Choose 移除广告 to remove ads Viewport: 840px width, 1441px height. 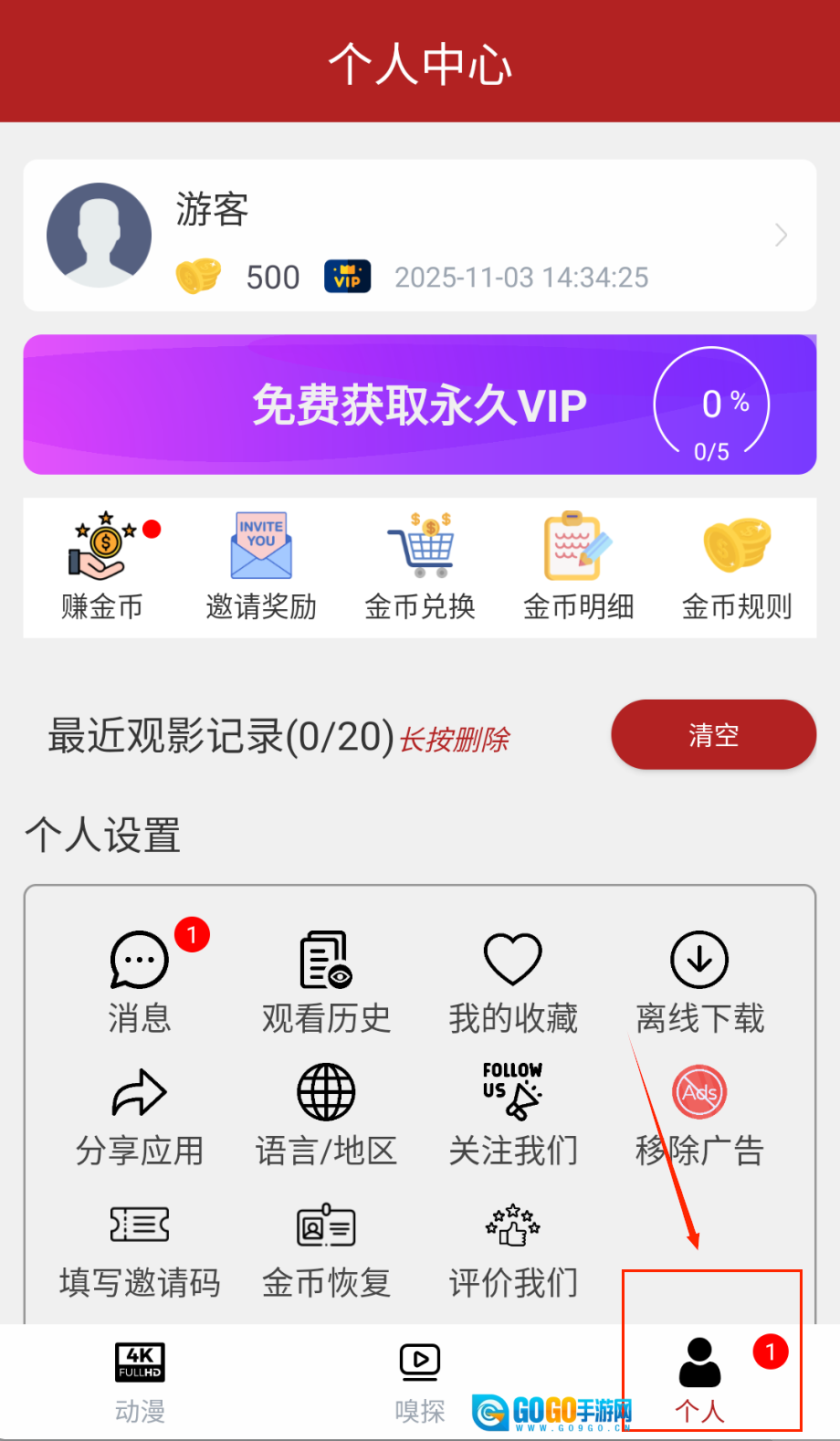click(699, 1115)
